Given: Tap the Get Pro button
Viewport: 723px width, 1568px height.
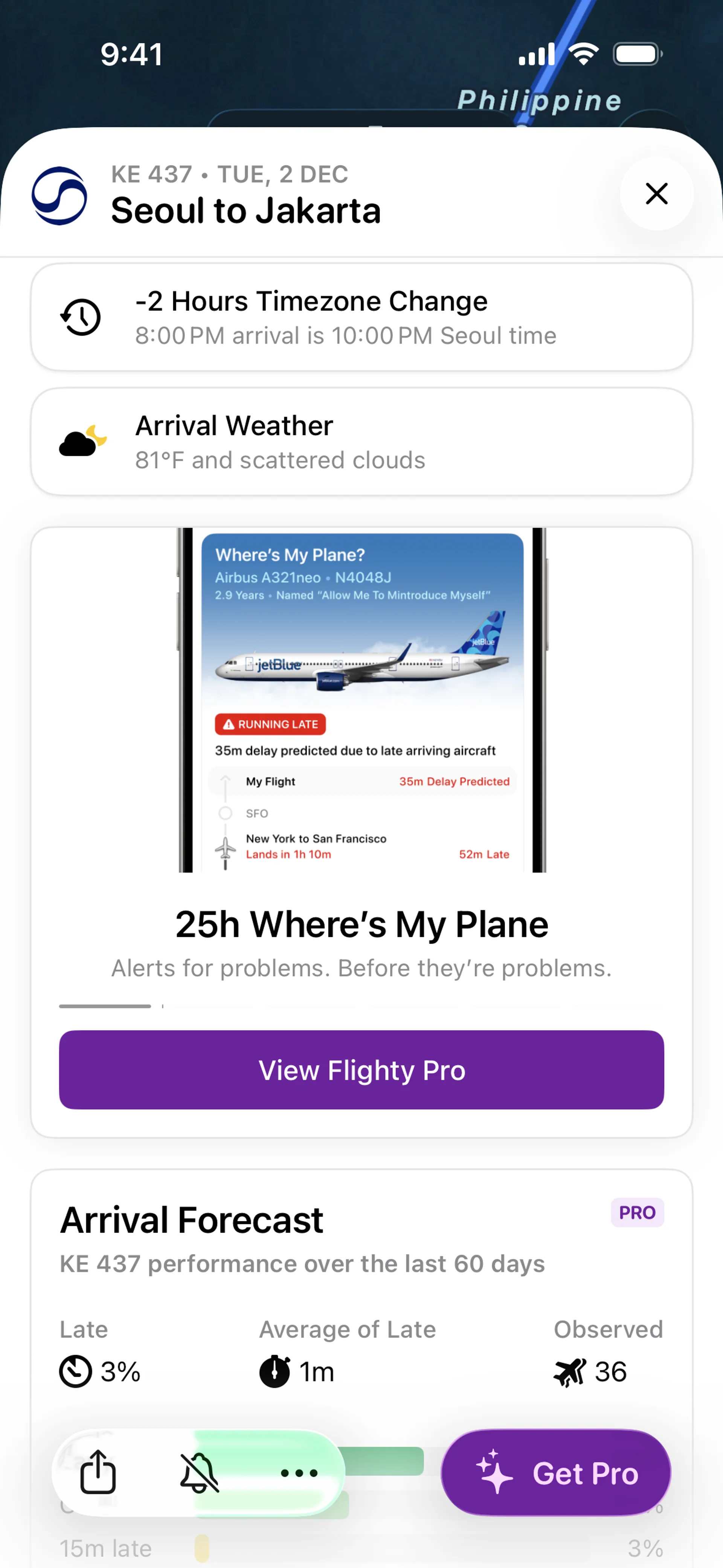Looking at the screenshot, I should pos(556,1472).
